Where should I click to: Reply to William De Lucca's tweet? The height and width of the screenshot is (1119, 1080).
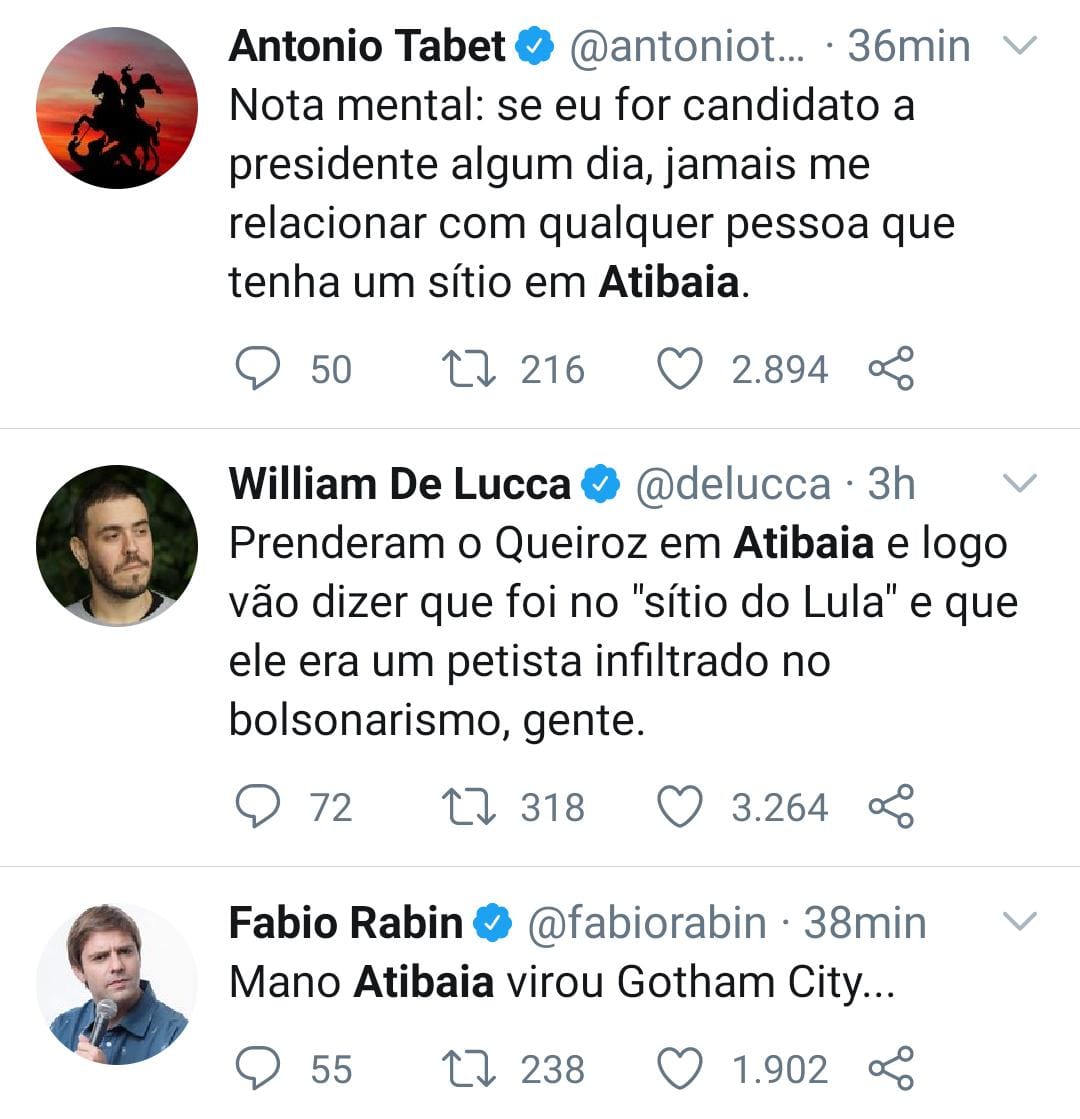pyautogui.click(x=258, y=807)
